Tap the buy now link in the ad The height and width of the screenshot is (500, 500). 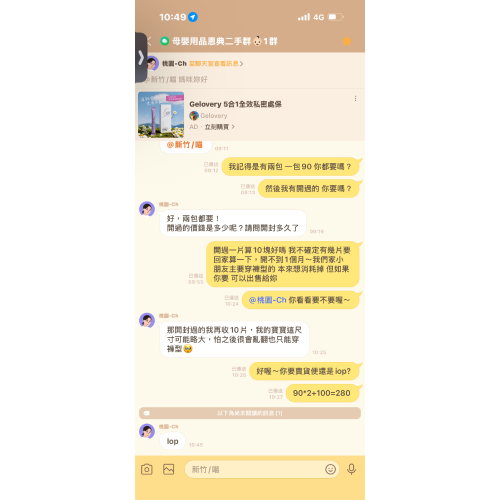(219, 127)
